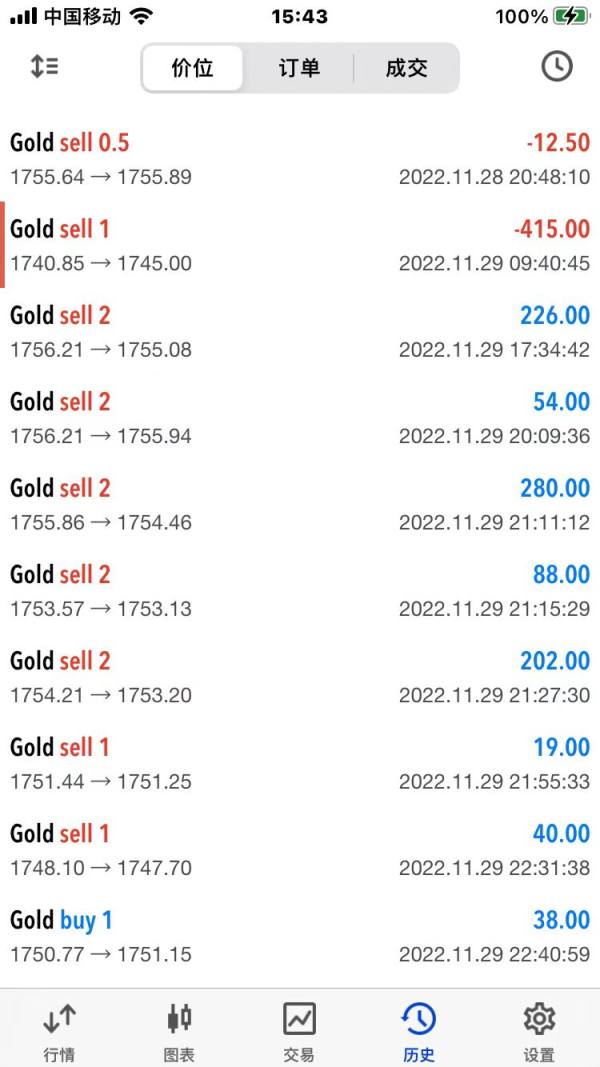Select the 价位 segment
This screenshot has width=600, height=1067.
[193, 68]
